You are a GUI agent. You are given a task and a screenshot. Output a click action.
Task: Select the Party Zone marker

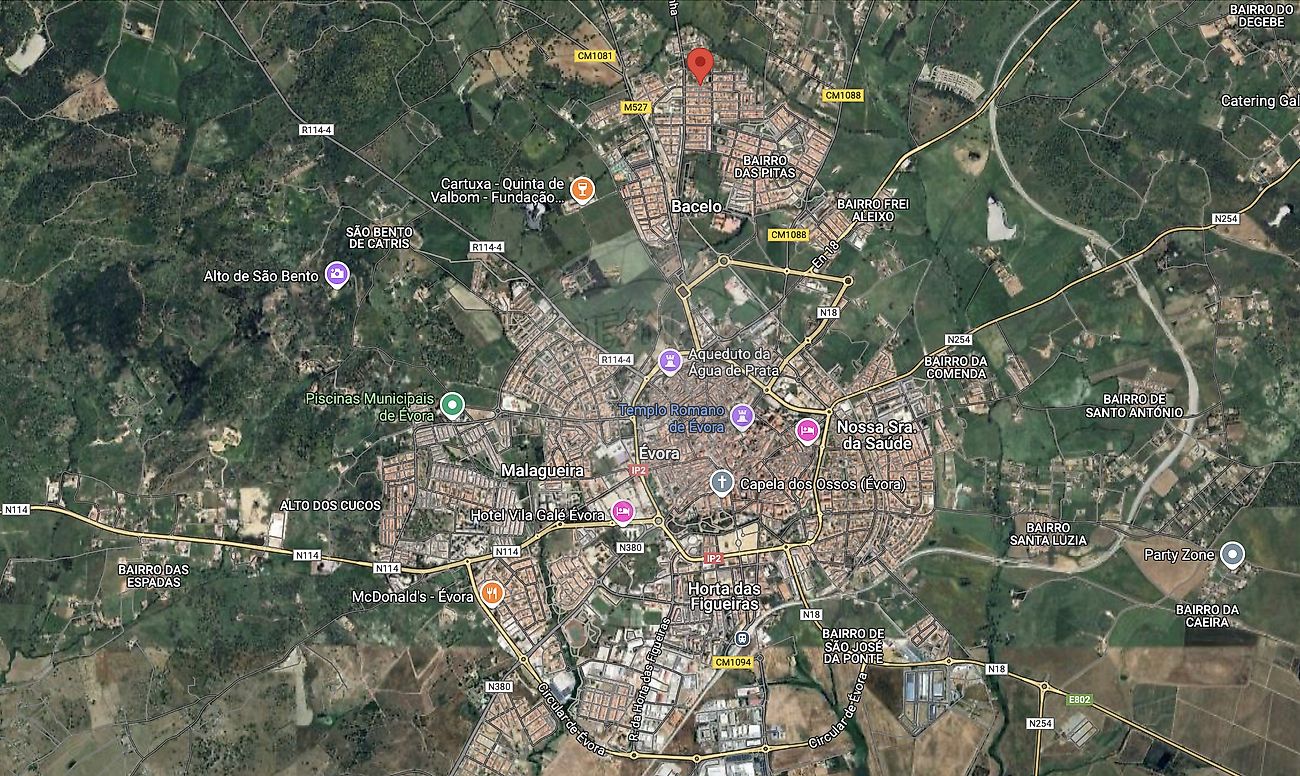click(x=1232, y=553)
